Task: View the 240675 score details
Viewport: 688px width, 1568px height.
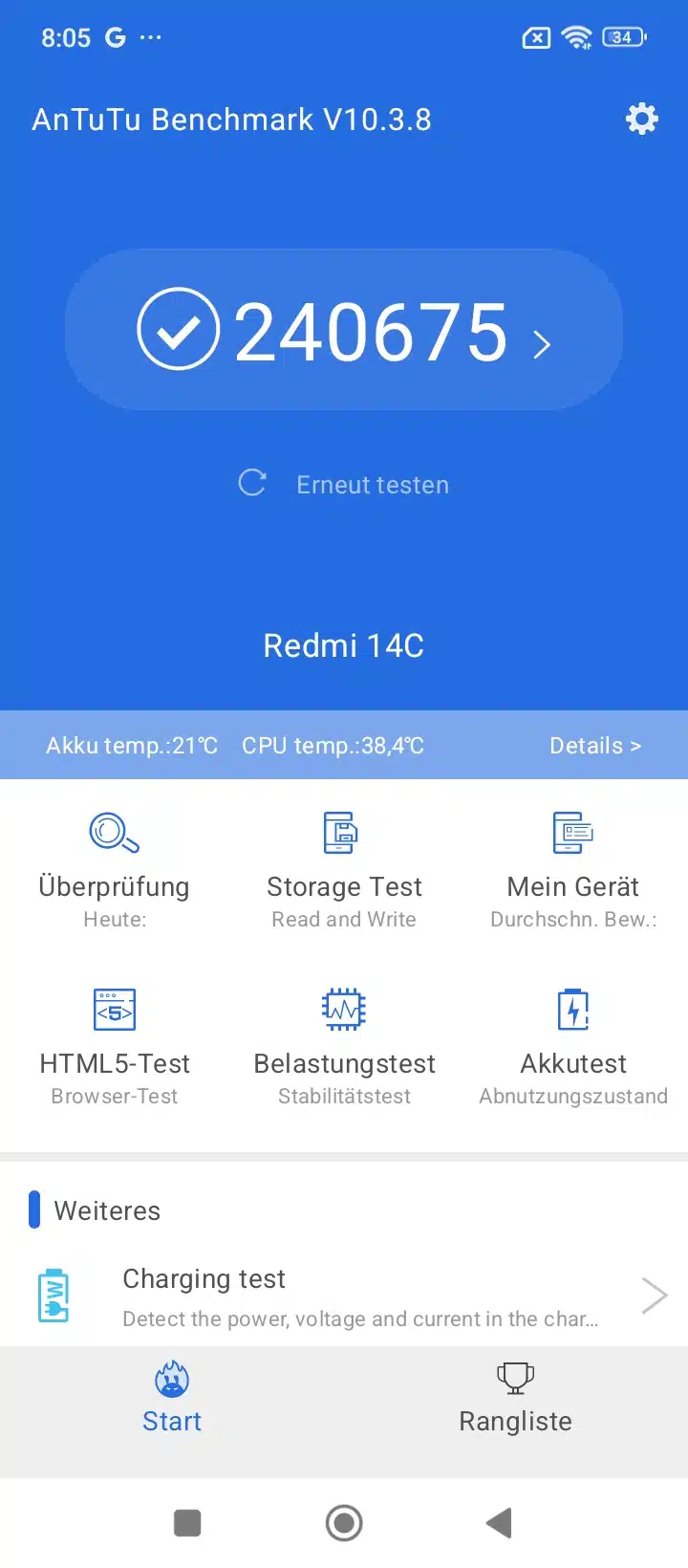Action: 344,331
